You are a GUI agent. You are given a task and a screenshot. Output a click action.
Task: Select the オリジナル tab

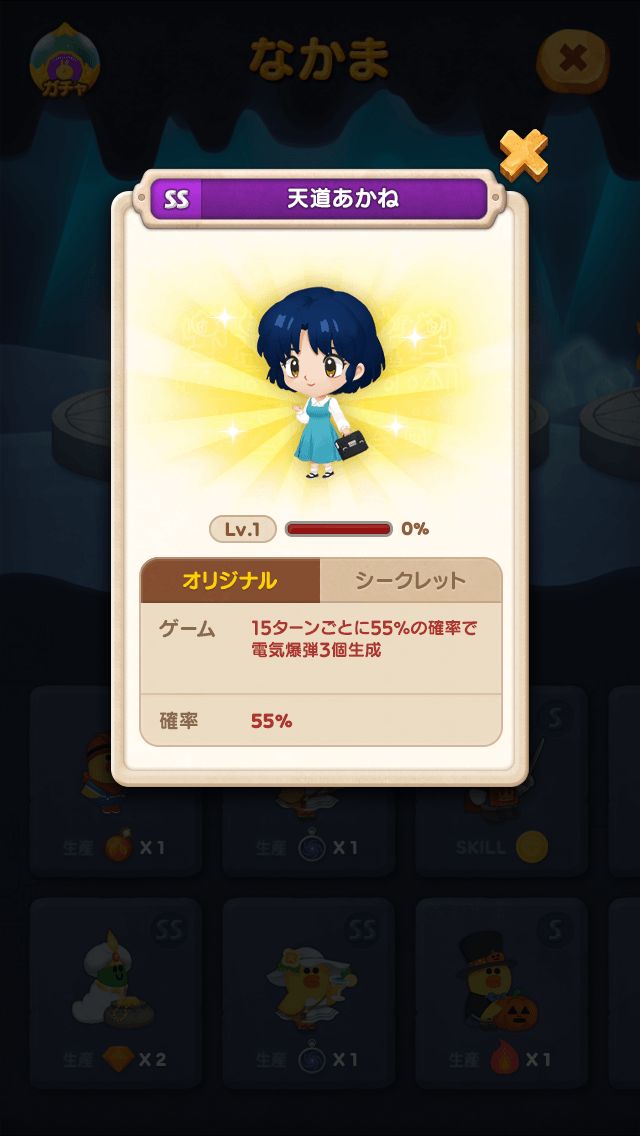[x=230, y=581]
